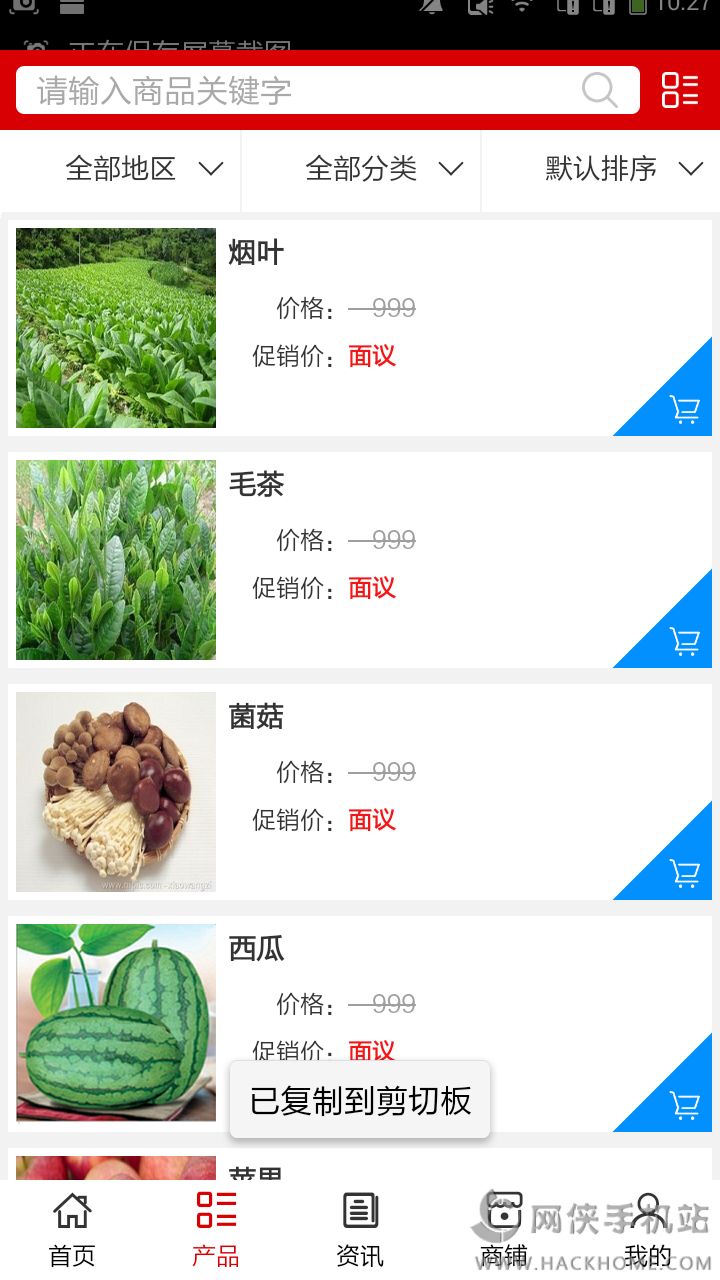720x1280 pixels.
Task: Add 西瓜 to the cart
Action: point(683,1104)
